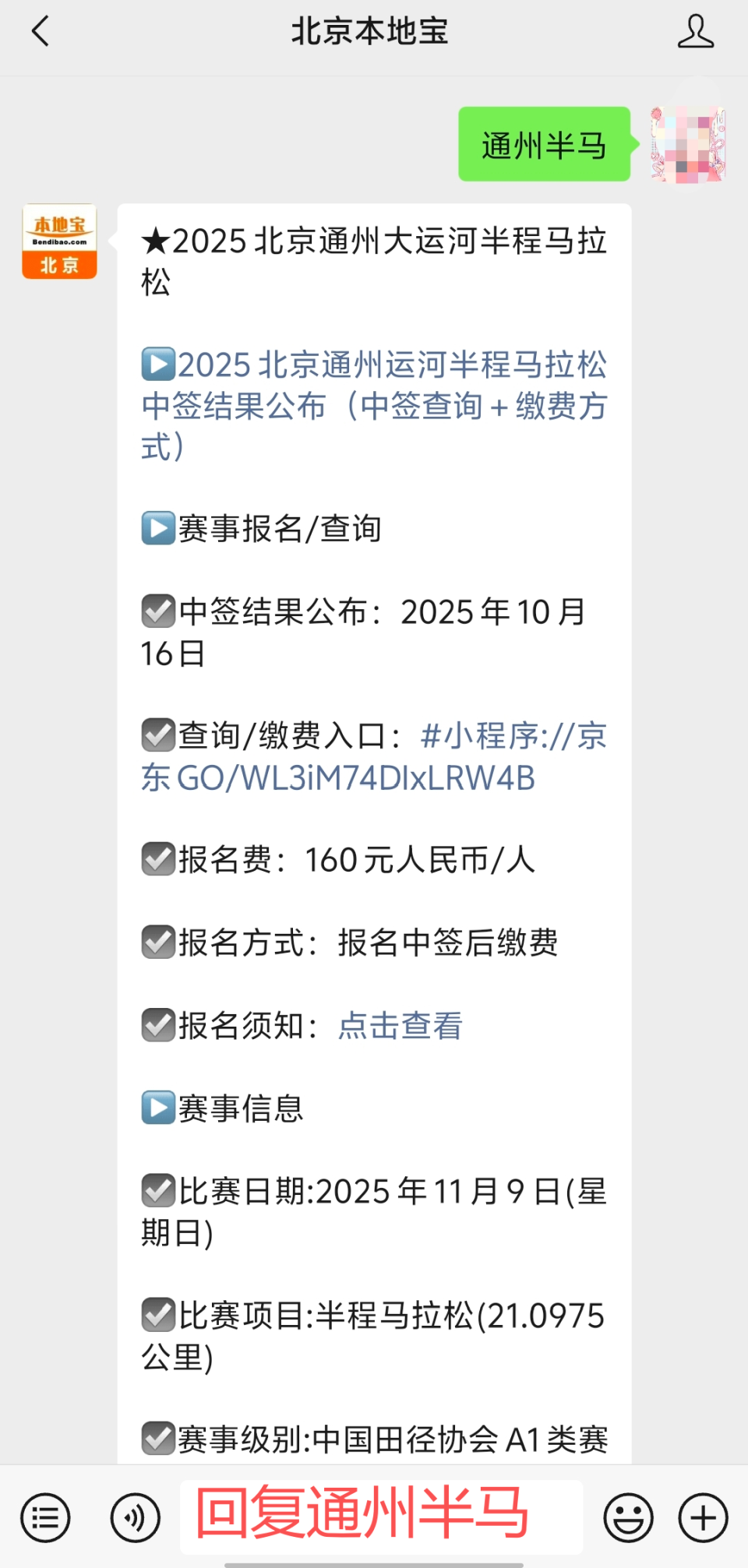Viewport: 748px width, 1568px height.
Task: Tap my own profile avatar
Action: click(x=688, y=145)
